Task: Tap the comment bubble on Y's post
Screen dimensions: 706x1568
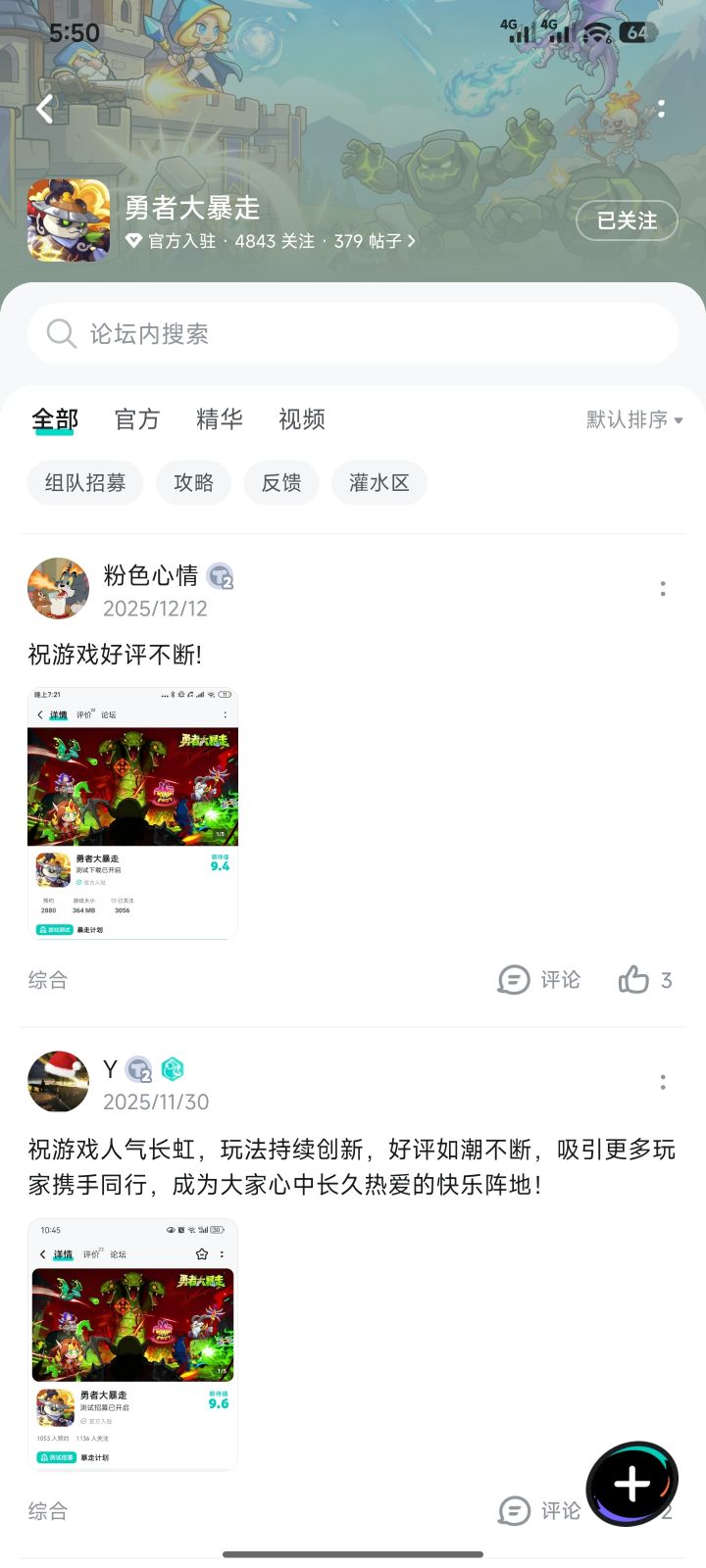Action: pyautogui.click(x=515, y=1511)
